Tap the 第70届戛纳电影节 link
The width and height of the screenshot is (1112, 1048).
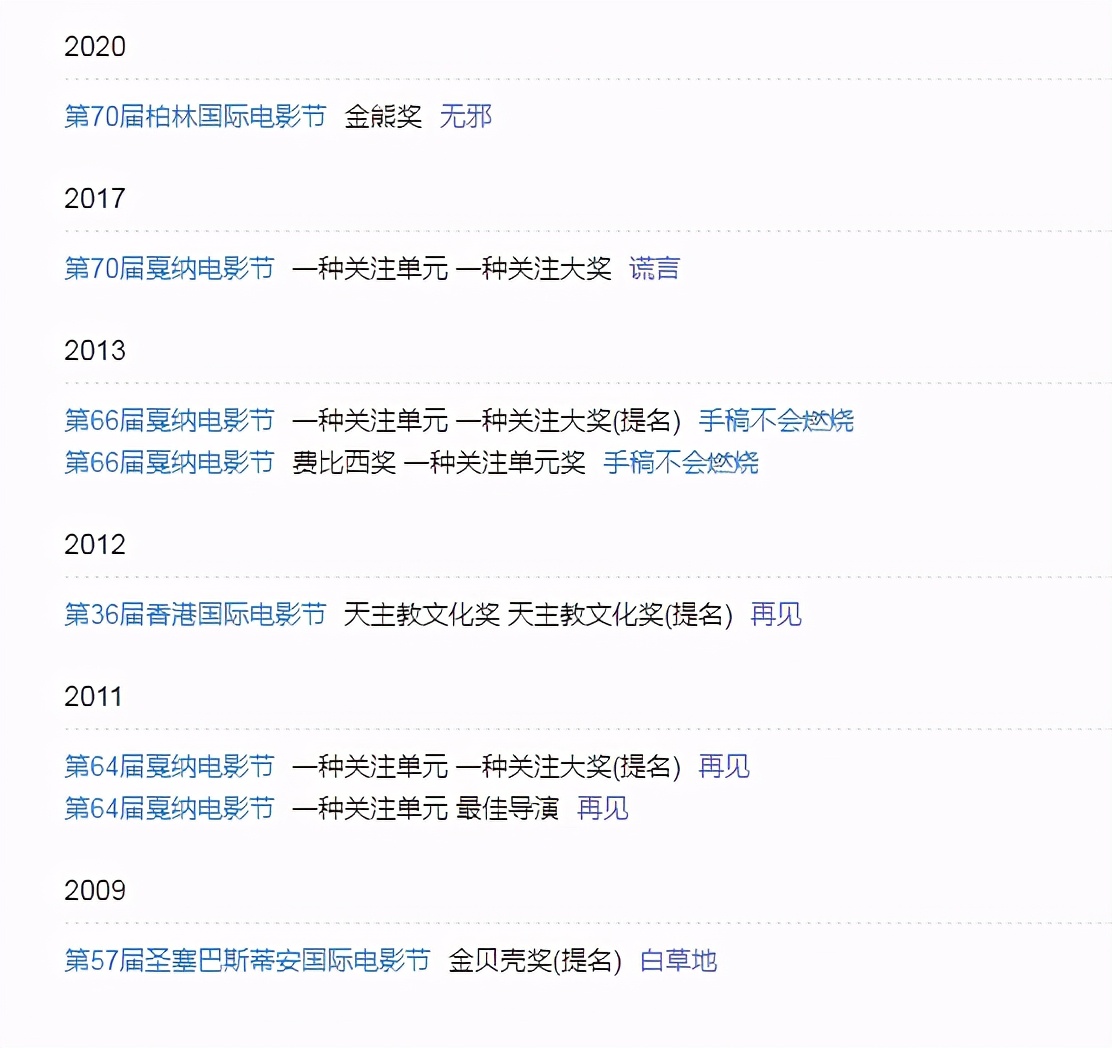[169, 269]
